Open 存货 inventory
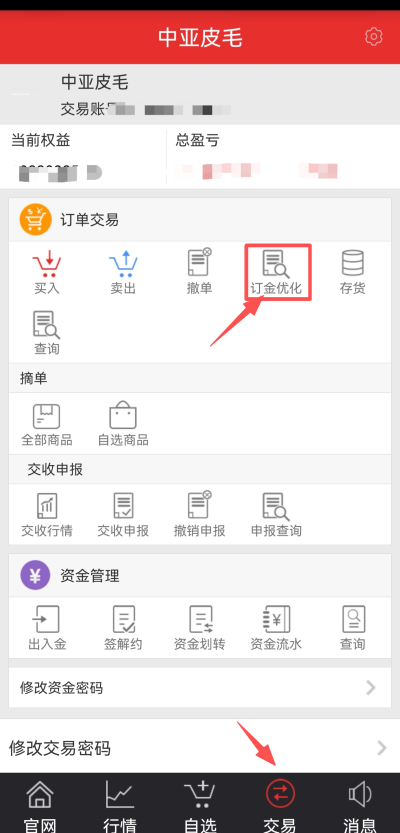Image resolution: width=400 pixels, height=833 pixels. pyautogui.click(x=353, y=272)
